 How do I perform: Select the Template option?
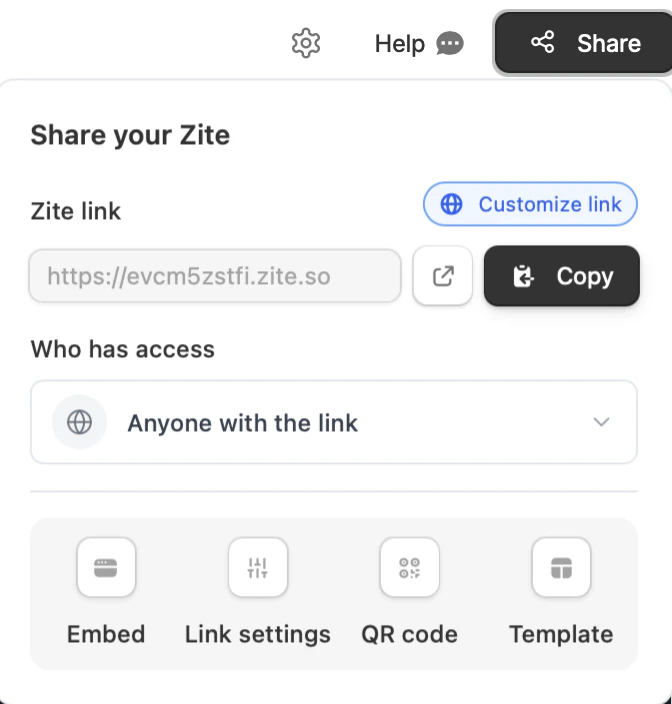561,568
